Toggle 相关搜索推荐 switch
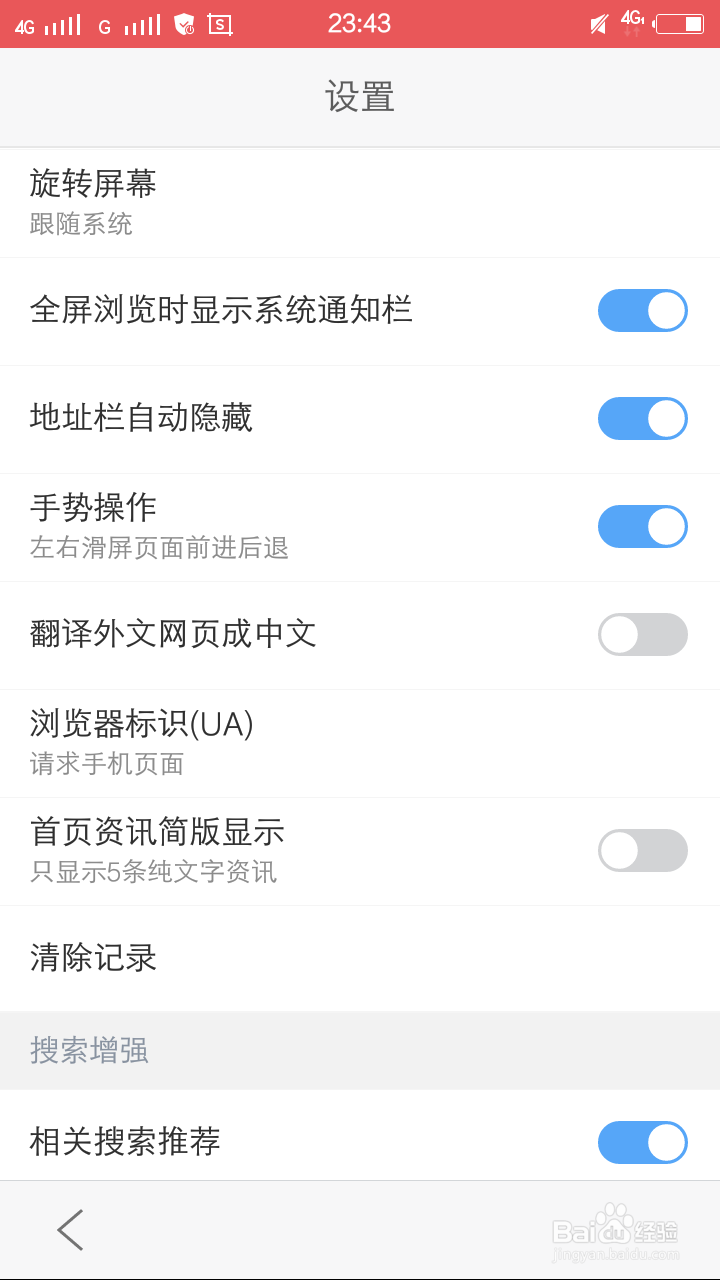The width and height of the screenshot is (720, 1280). tap(643, 1143)
